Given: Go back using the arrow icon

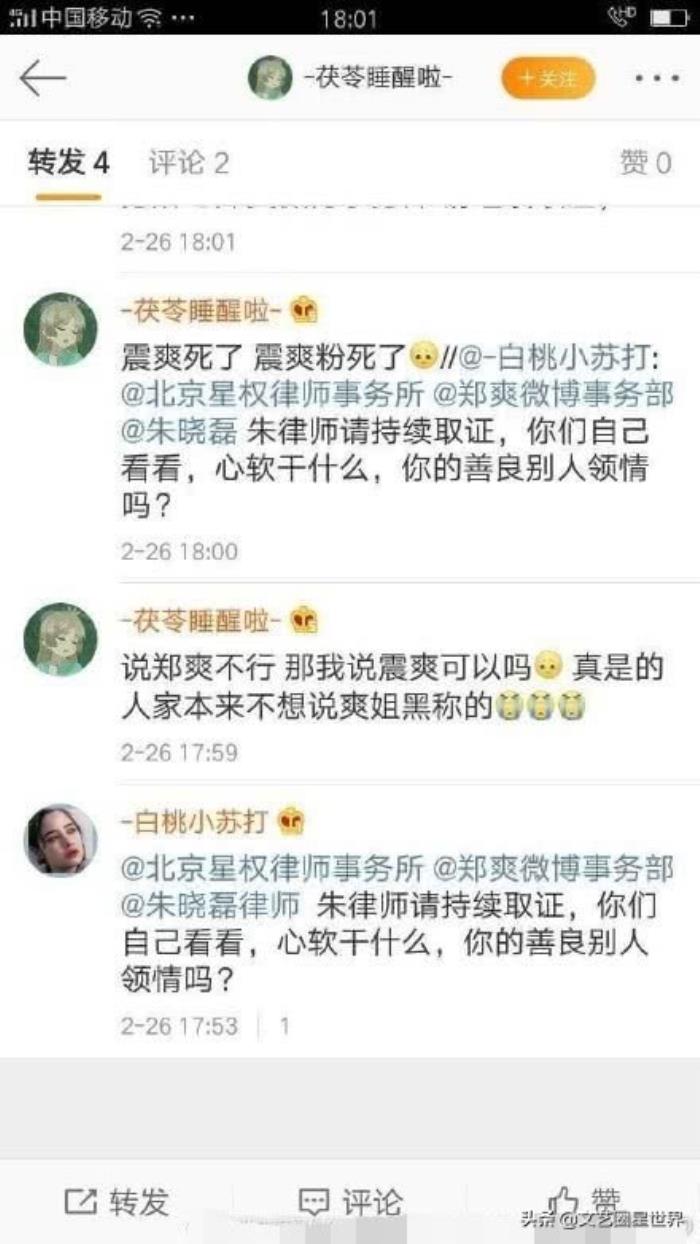Looking at the screenshot, I should coord(42,78).
